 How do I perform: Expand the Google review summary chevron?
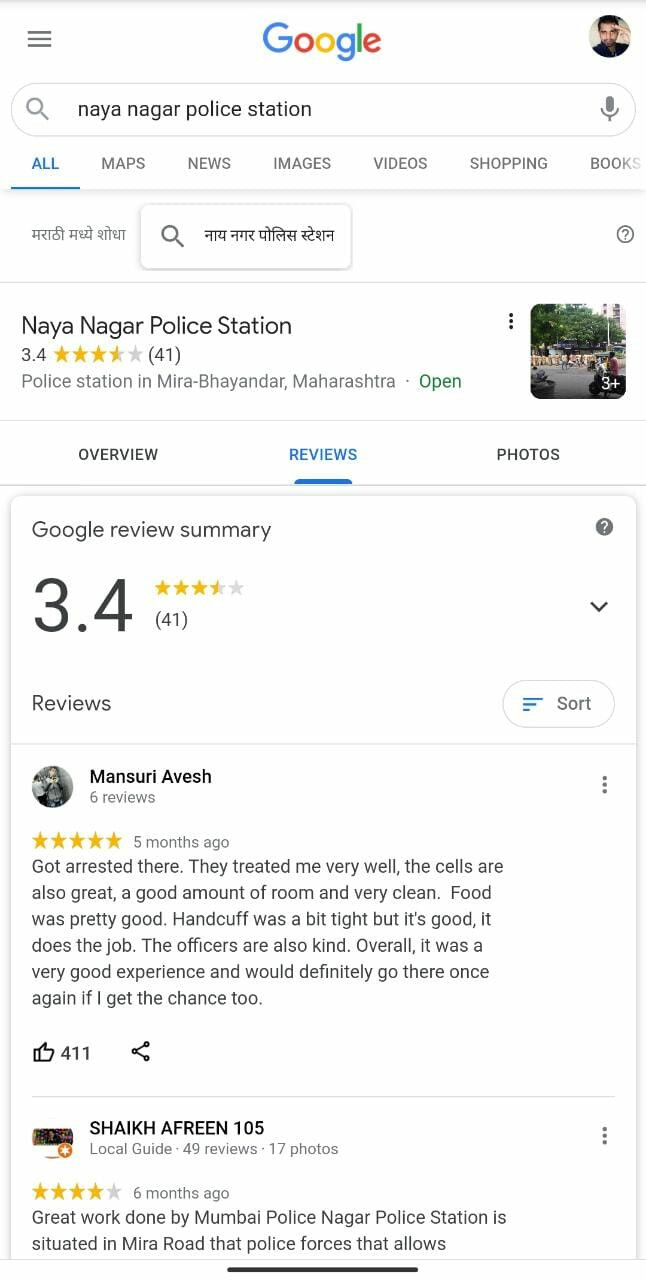[x=599, y=606]
